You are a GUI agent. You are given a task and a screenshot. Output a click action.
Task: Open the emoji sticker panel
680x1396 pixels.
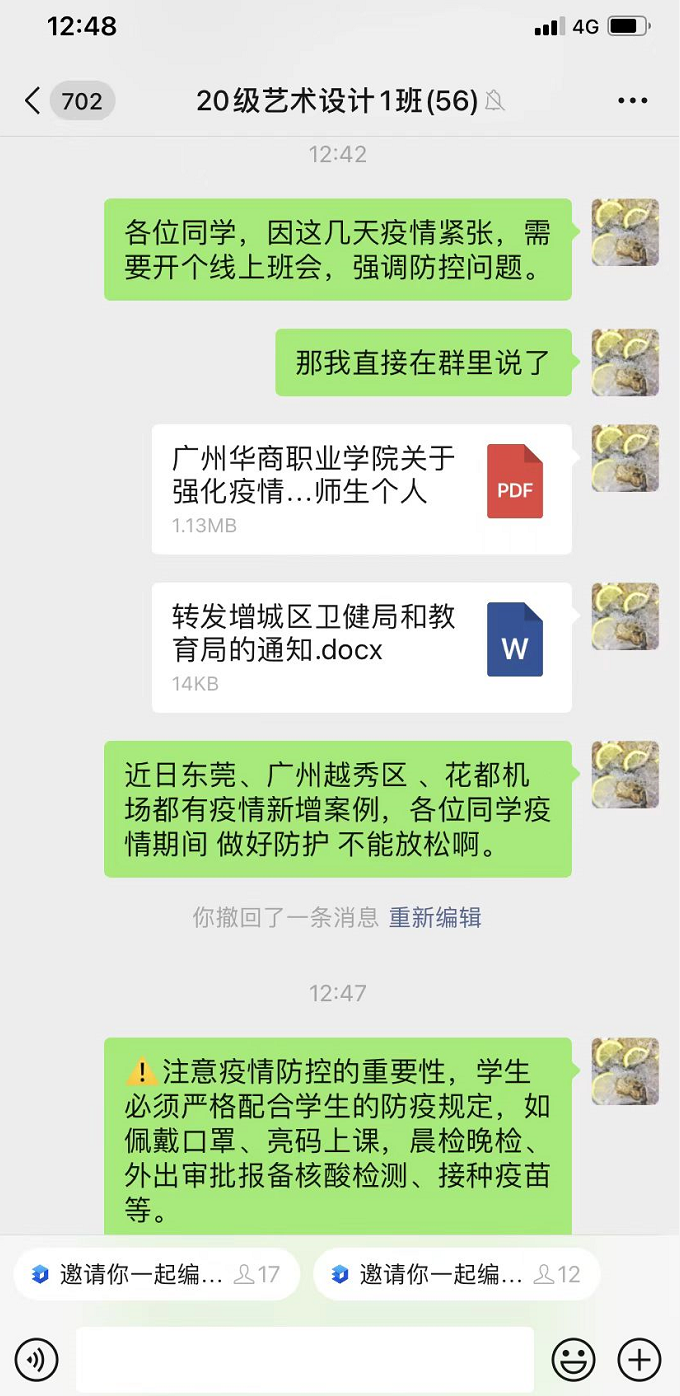pyautogui.click(x=573, y=1359)
